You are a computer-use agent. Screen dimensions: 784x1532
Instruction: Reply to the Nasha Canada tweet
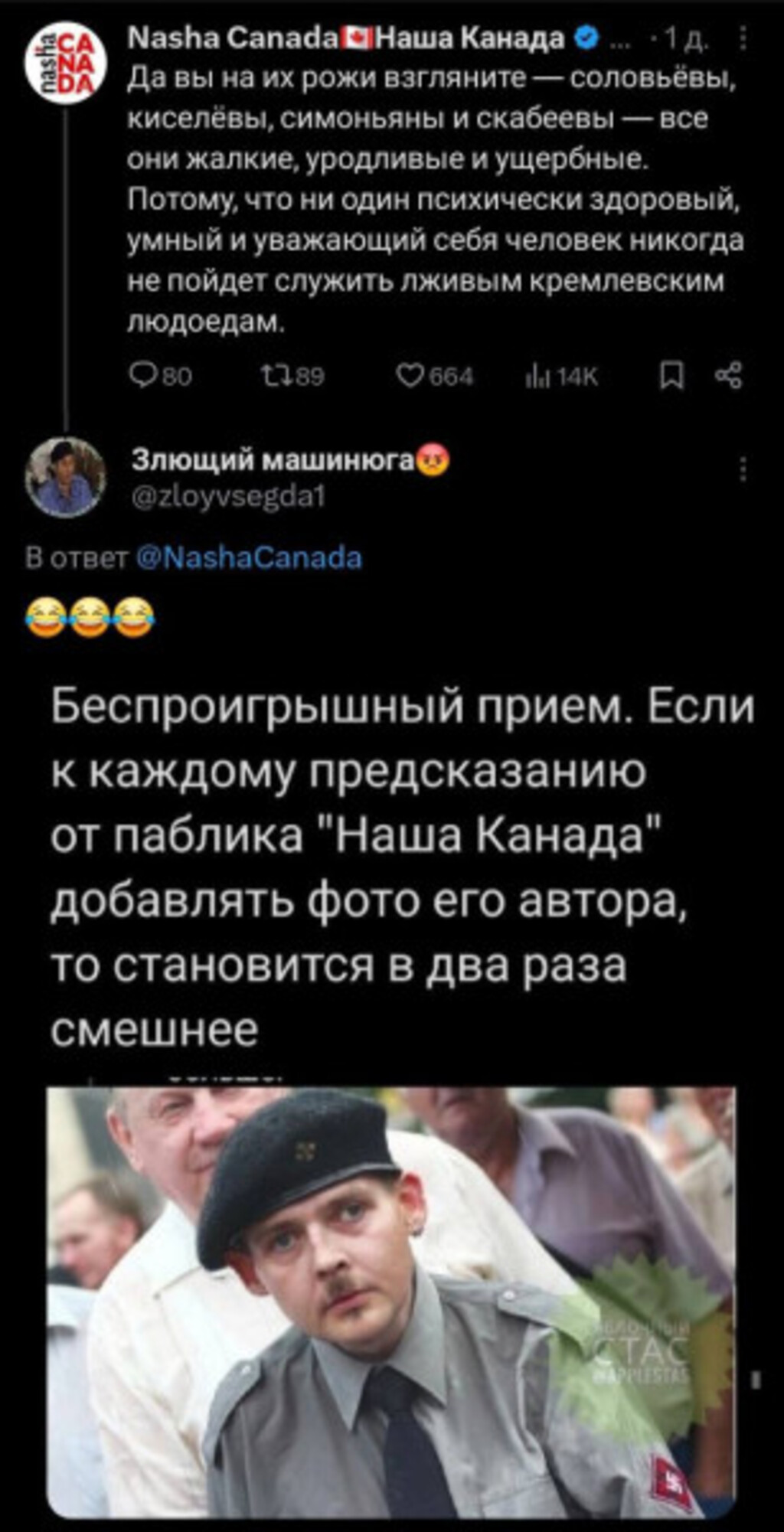tap(142, 376)
